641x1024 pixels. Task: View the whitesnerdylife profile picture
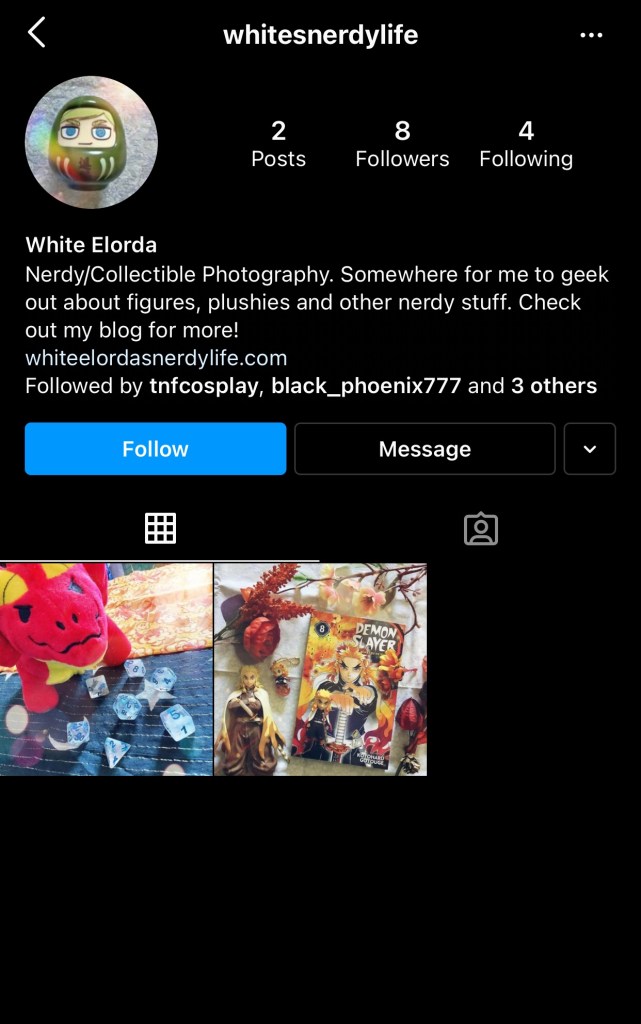click(91, 142)
